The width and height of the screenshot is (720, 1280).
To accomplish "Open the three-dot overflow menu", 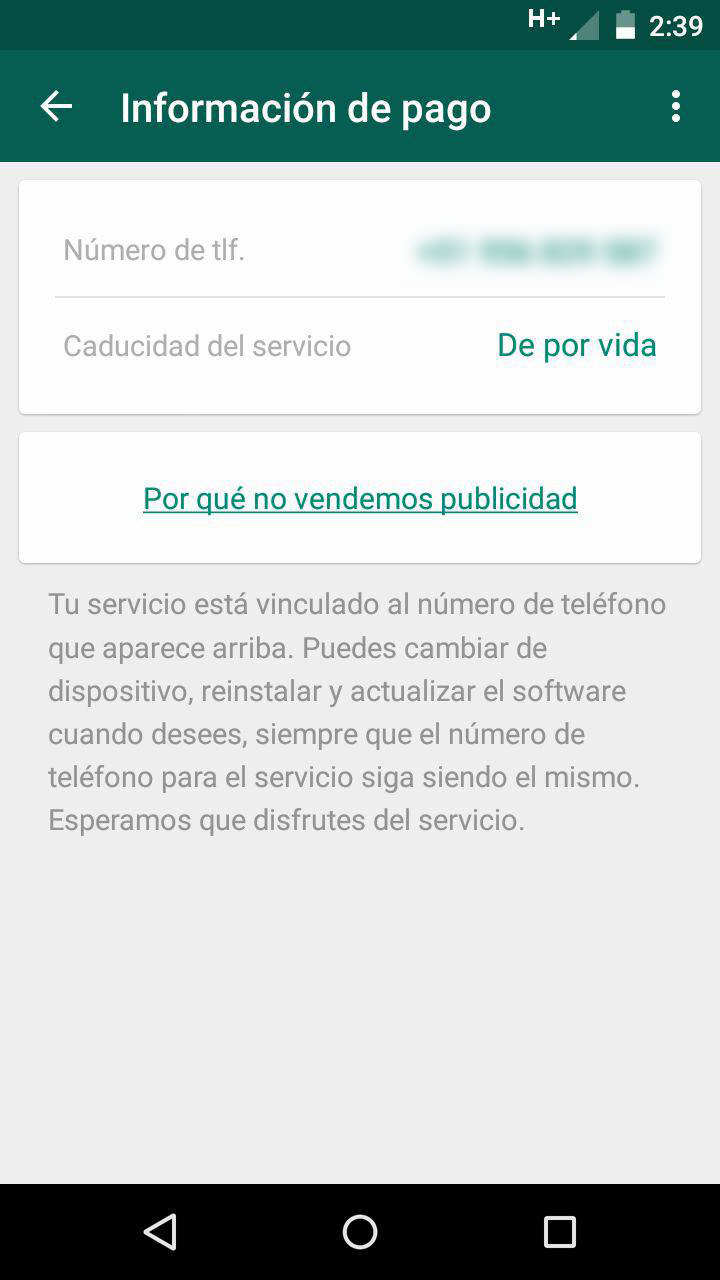I will (676, 107).
